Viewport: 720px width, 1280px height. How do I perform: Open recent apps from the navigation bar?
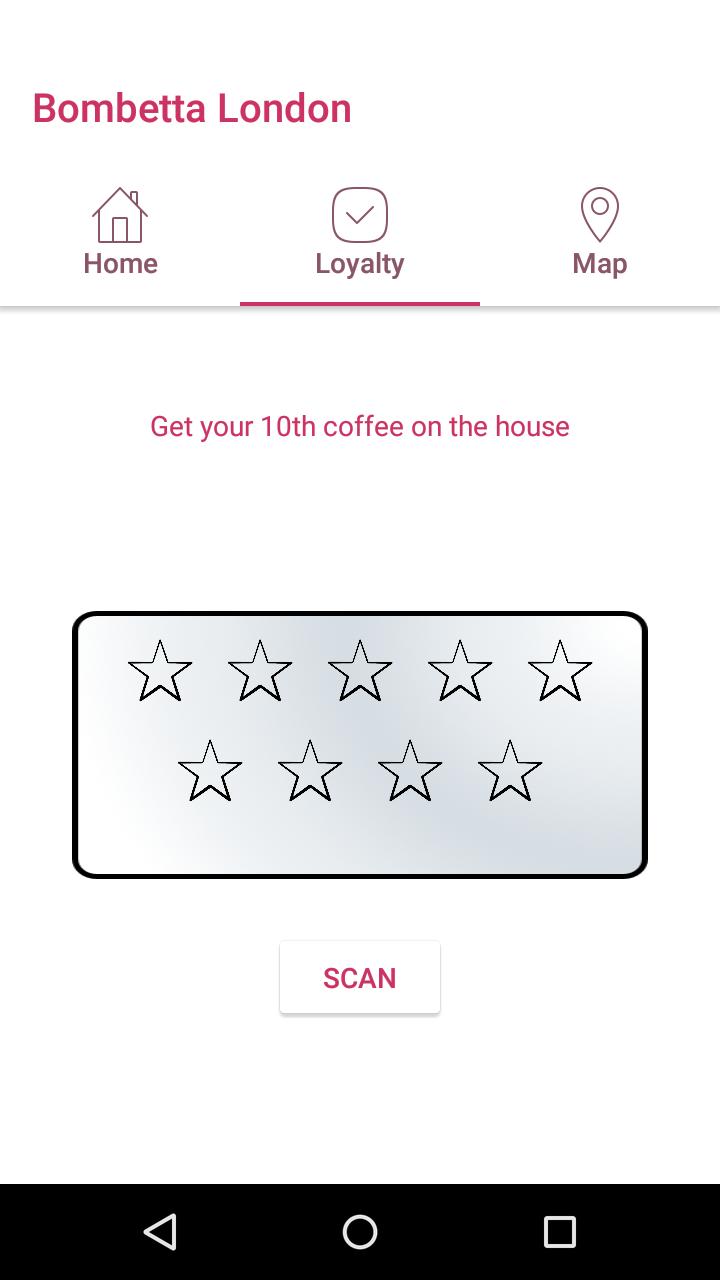(560, 1232)
